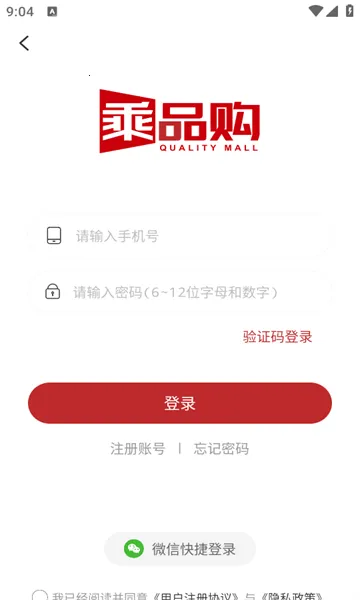Open 忘记密码 forgot password
360x600 pixels.
tap(221, 448)
